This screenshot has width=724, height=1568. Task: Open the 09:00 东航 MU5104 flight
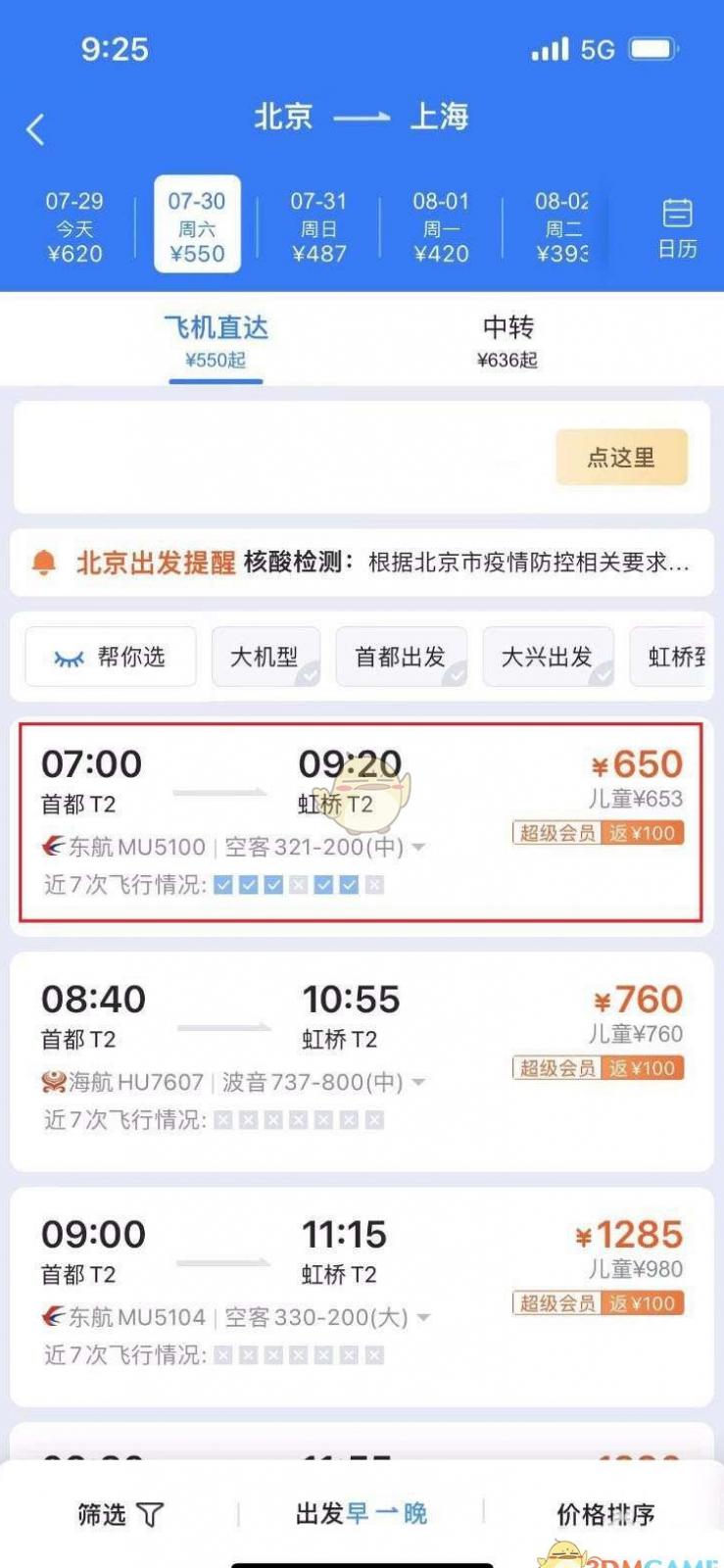coord(362,1296)
